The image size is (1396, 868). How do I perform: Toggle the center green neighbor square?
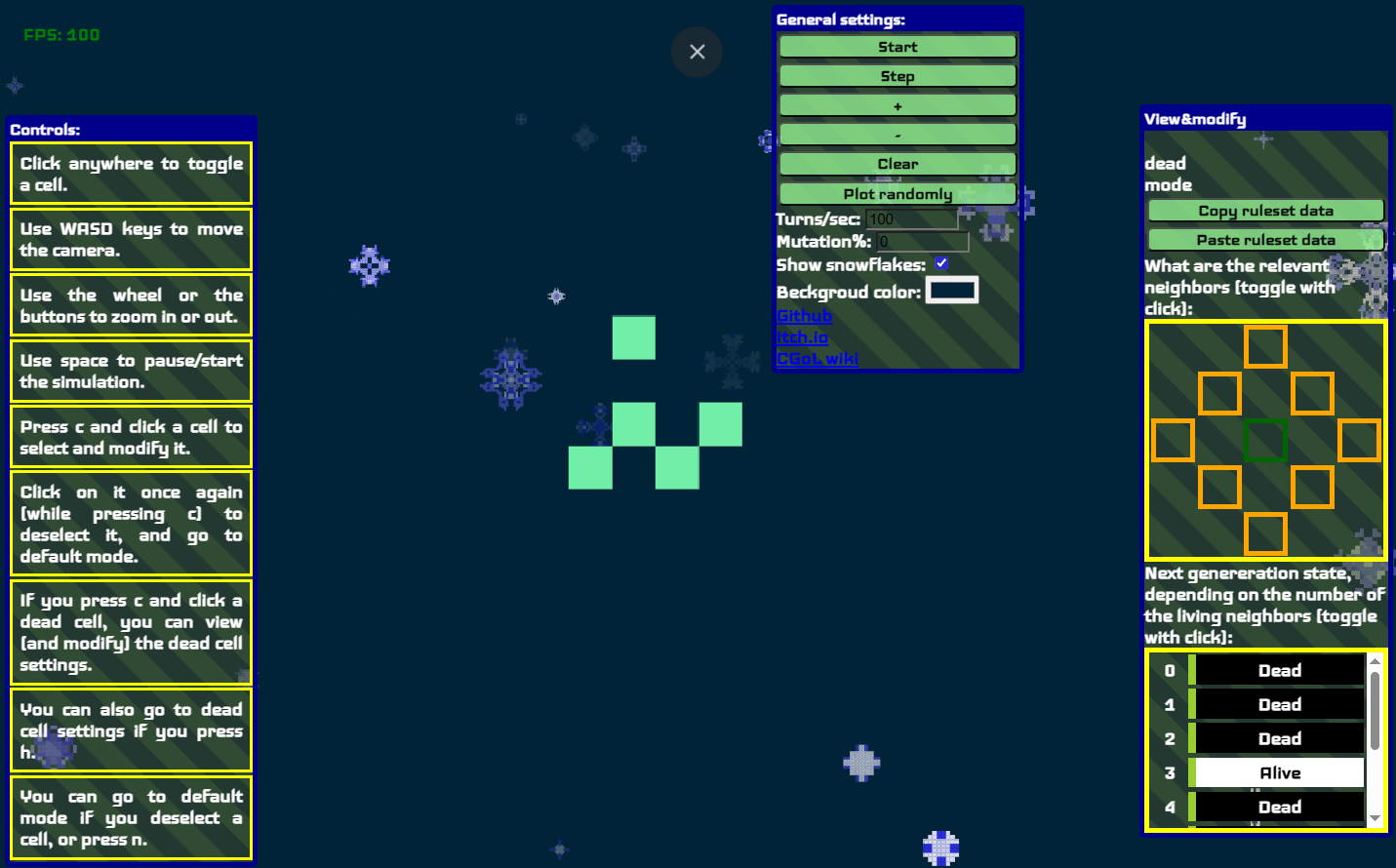pos(1265,440)
